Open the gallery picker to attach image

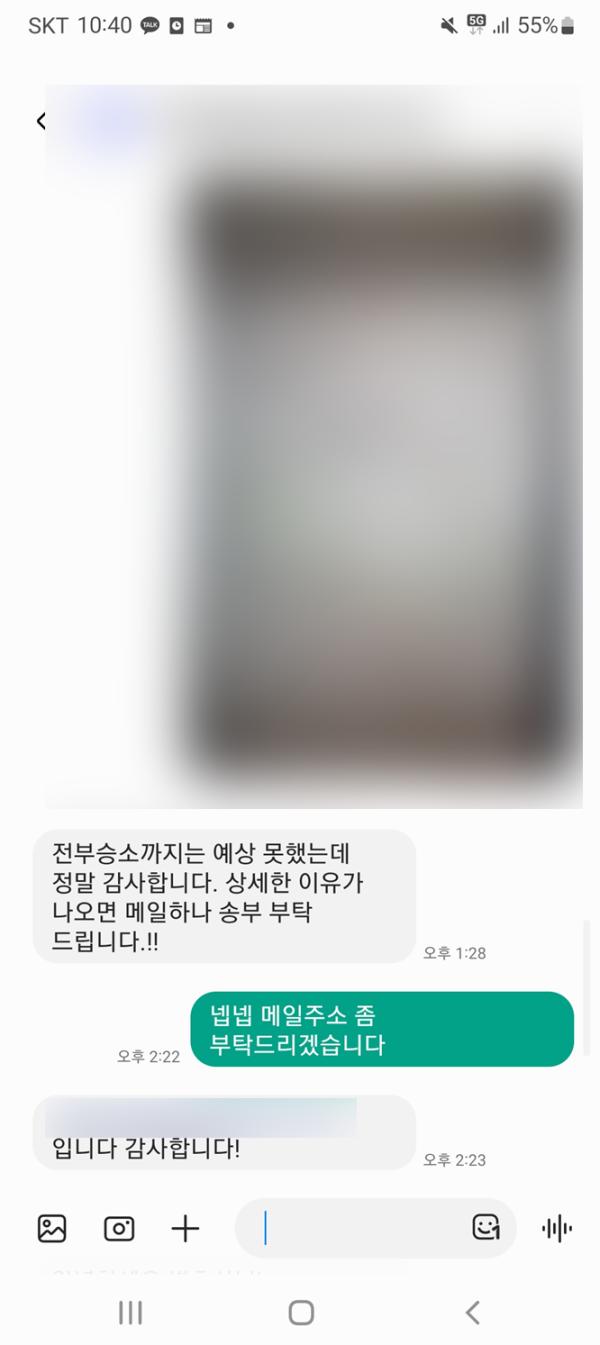(x=52, y=1228)
